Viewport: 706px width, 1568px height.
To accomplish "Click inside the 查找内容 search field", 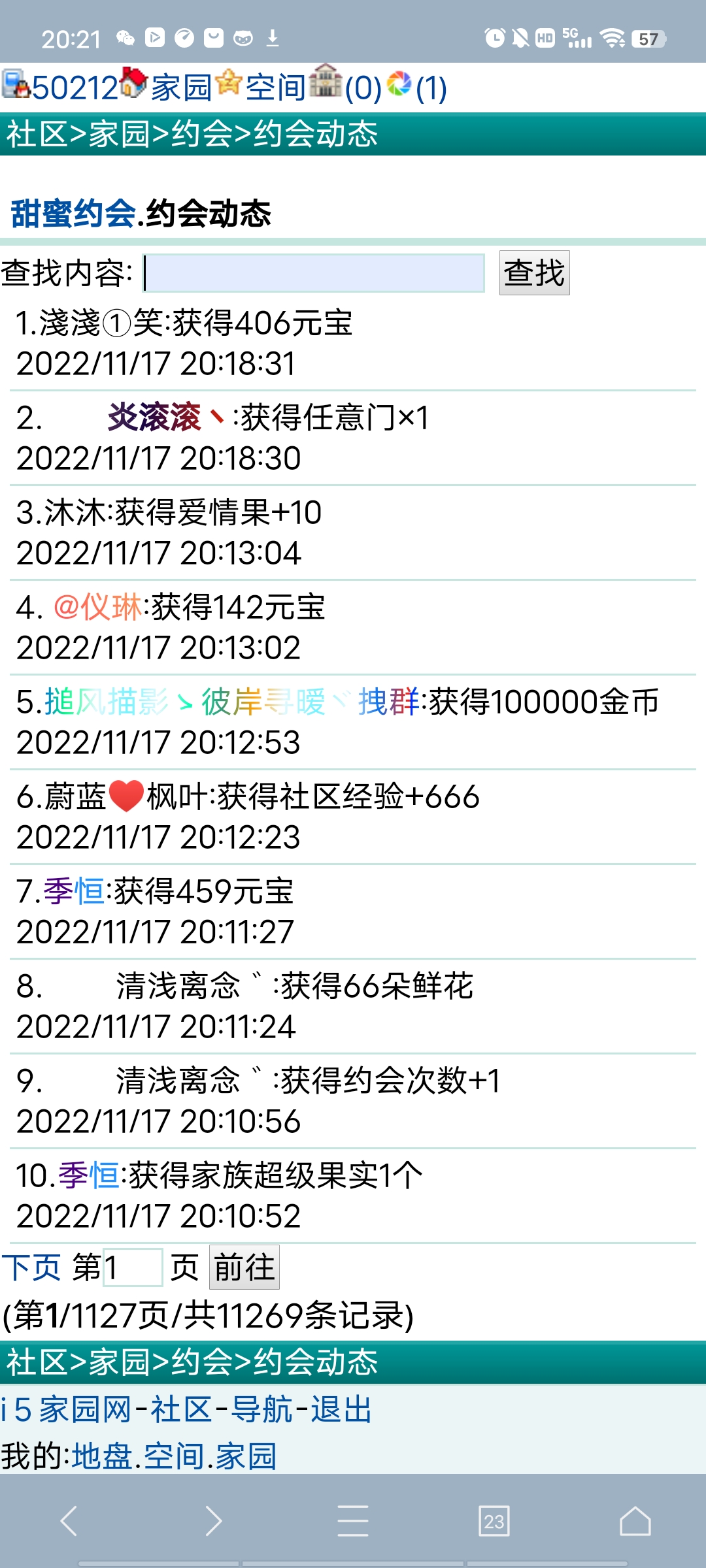I will point(314,272).
